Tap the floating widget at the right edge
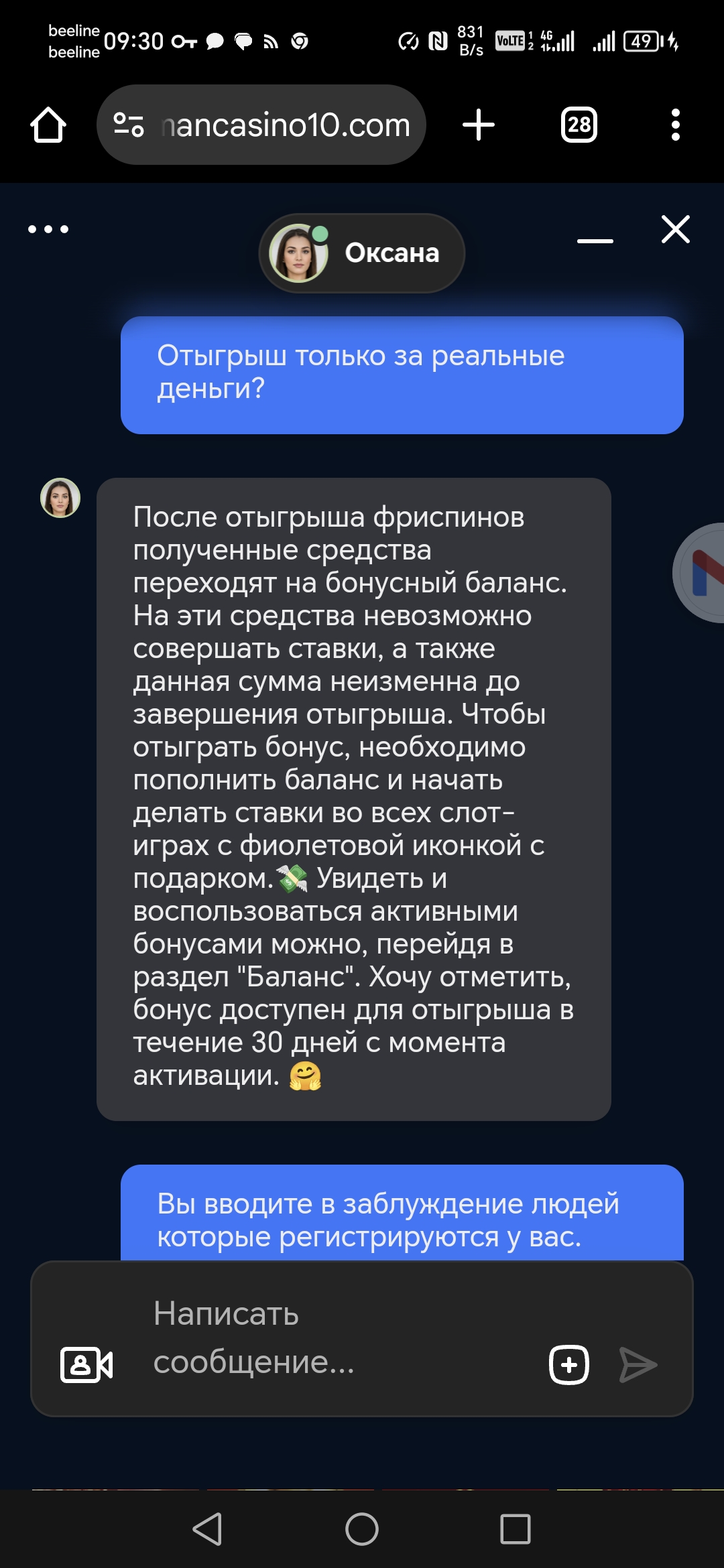Image resolution: width=724 pixels, height=1568 pixels. click(701, 573)
